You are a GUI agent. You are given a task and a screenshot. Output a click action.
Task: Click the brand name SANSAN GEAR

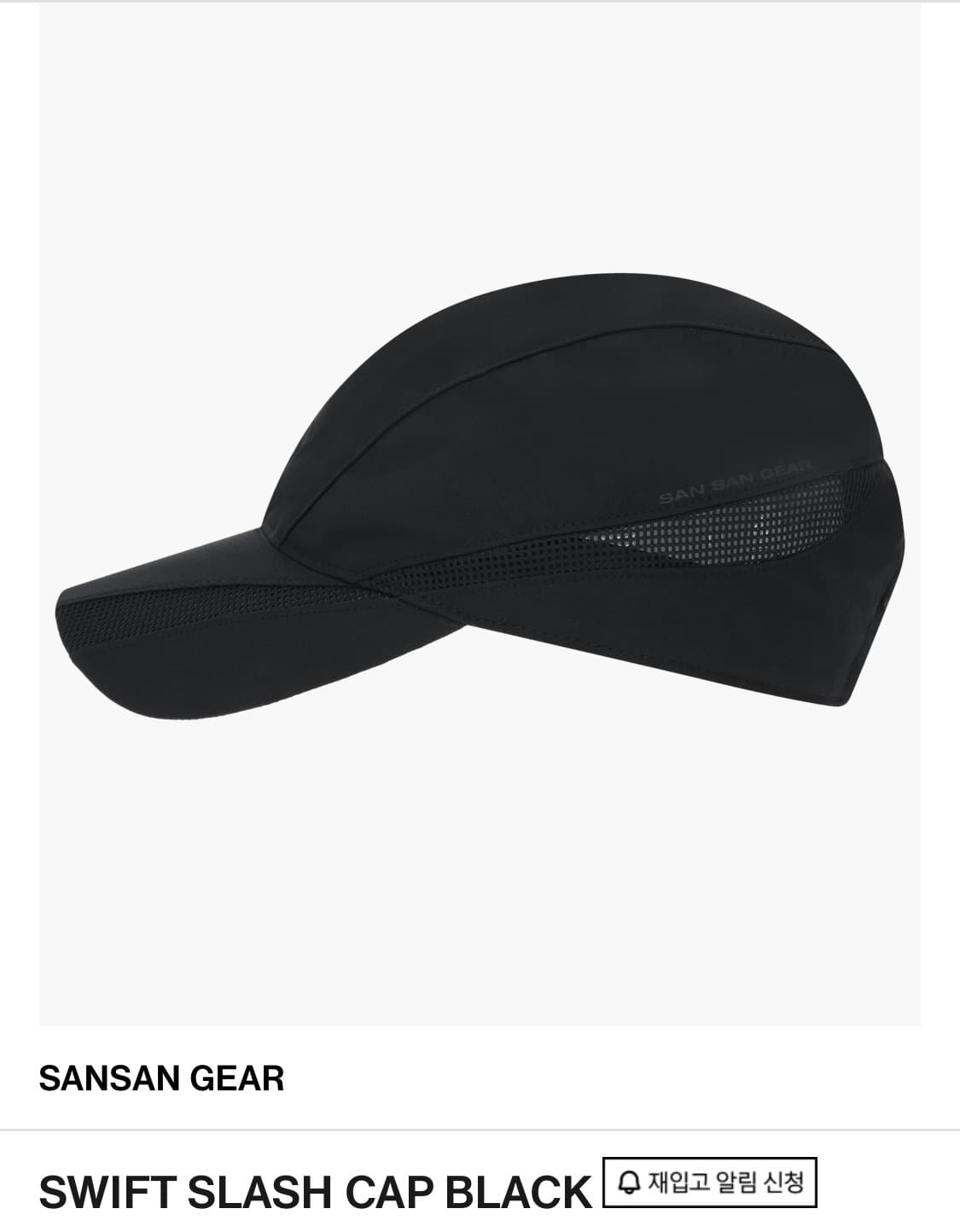click(166, 1079)
